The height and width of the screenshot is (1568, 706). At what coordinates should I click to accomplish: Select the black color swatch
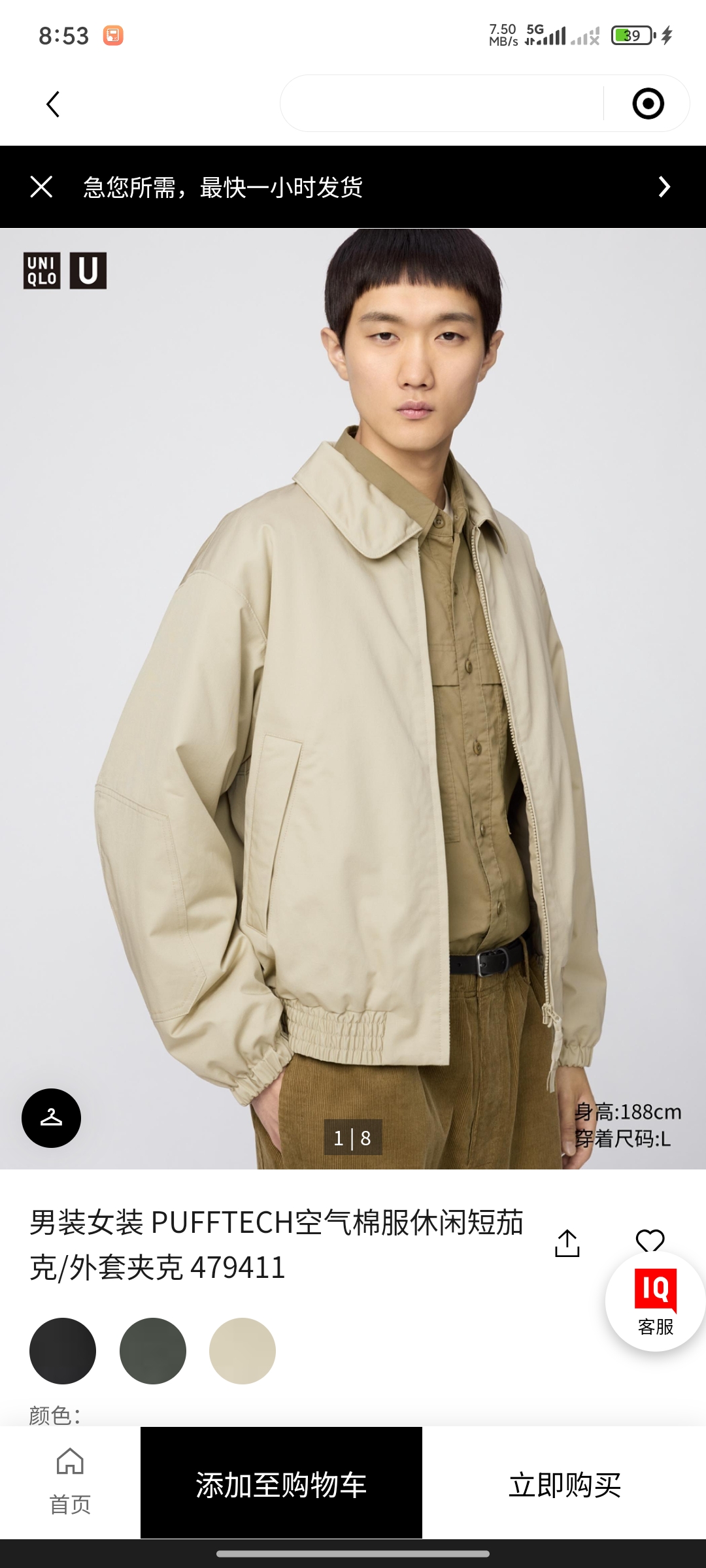63,1350
